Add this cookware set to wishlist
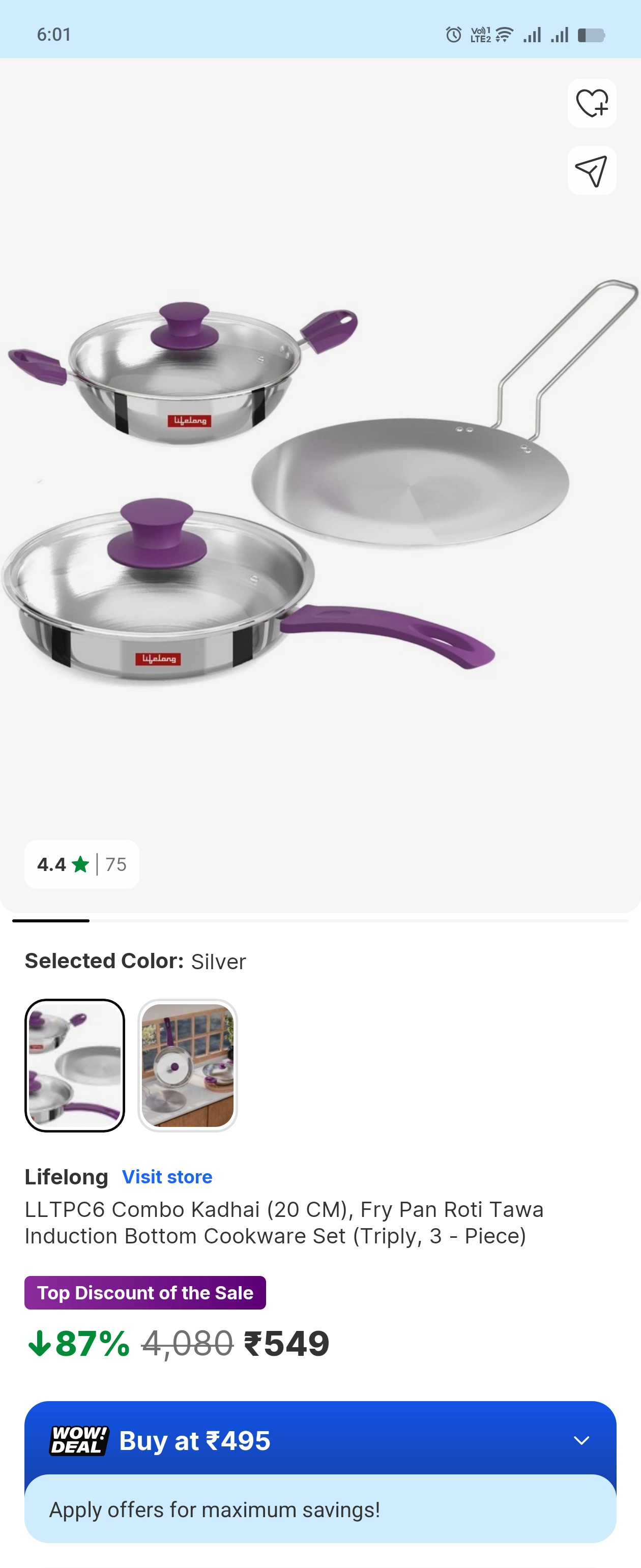The height and width of the screenshot is (1568, 641). tap(592, 103)
